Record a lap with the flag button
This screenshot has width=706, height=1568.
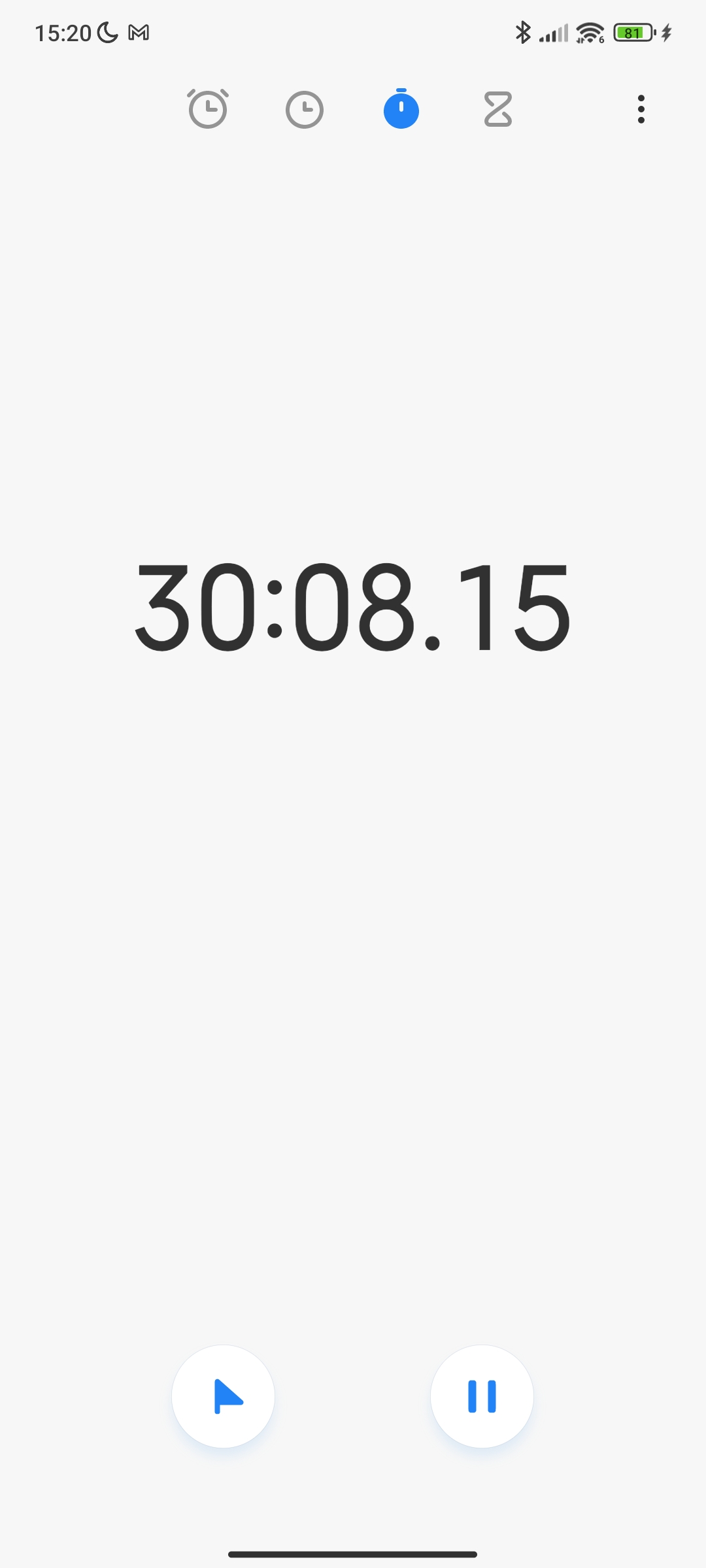point(223,1396)
